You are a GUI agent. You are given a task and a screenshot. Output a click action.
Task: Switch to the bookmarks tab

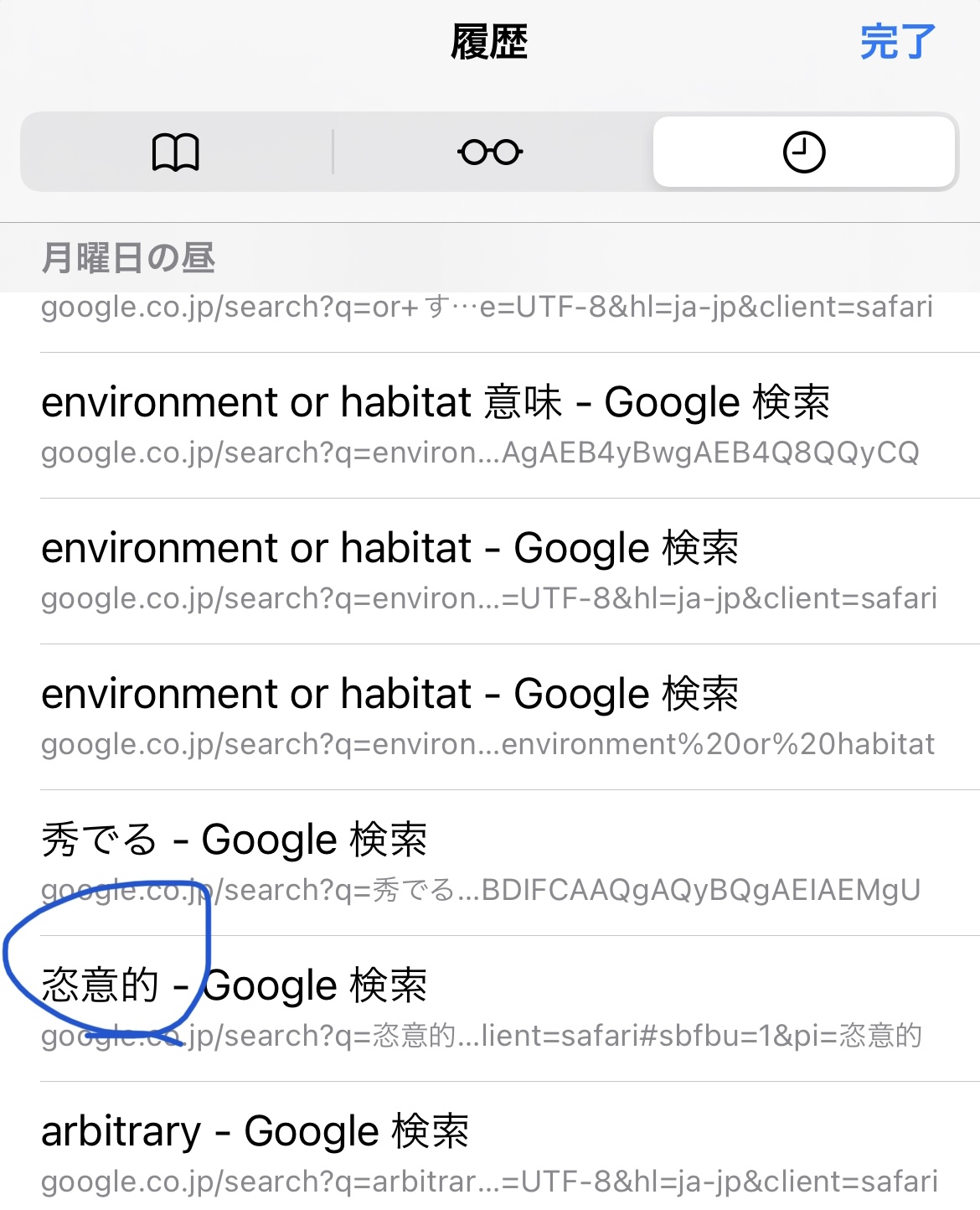[x=176, y=153]
